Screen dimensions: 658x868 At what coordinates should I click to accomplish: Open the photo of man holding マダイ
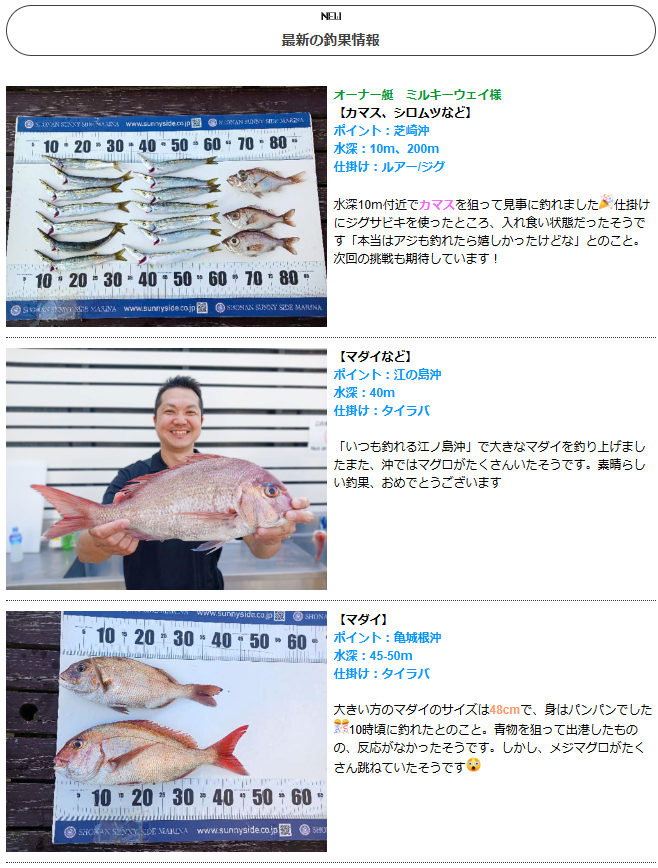click(166, 468)
